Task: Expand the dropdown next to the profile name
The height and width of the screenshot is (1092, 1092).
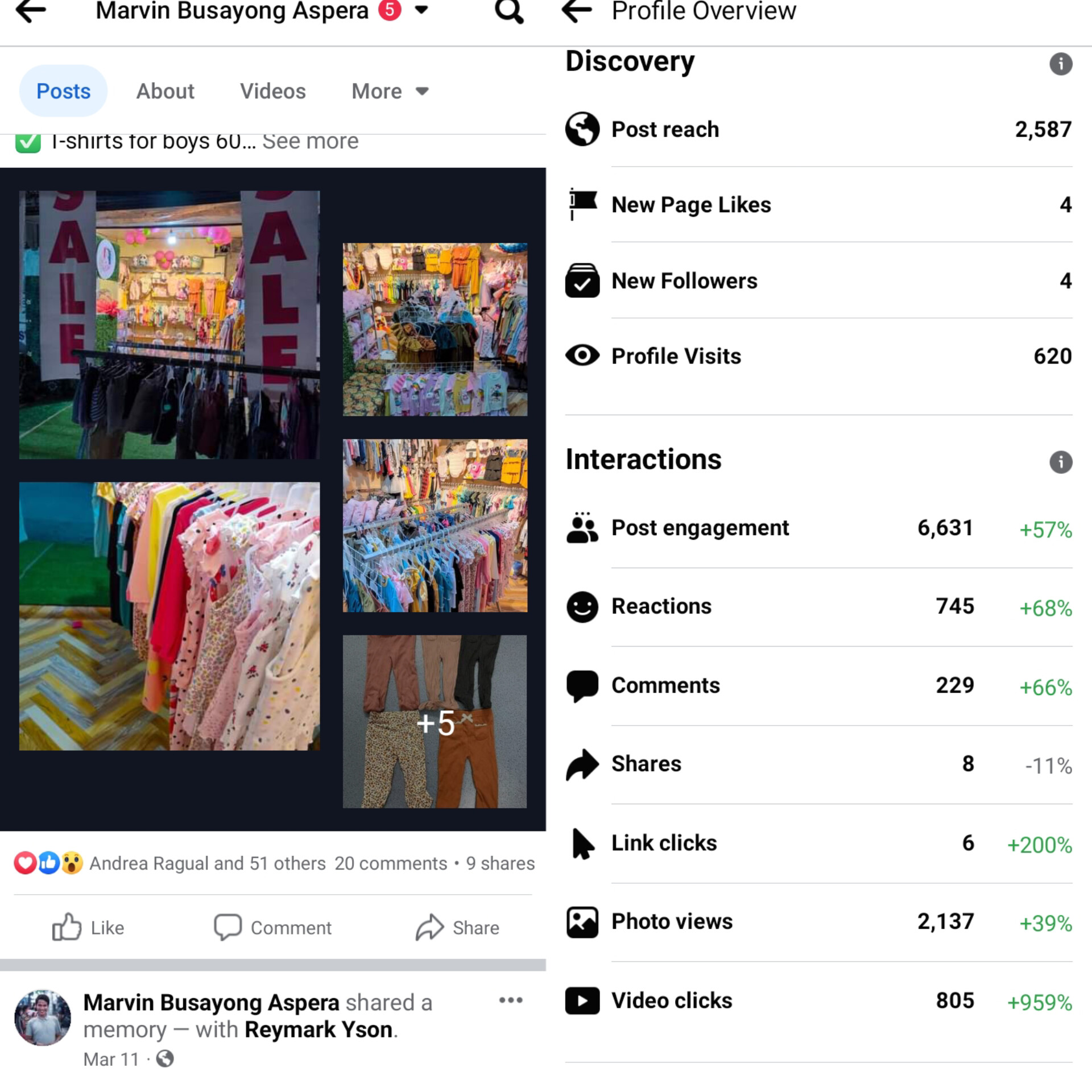Action: (x=421, y=10)
